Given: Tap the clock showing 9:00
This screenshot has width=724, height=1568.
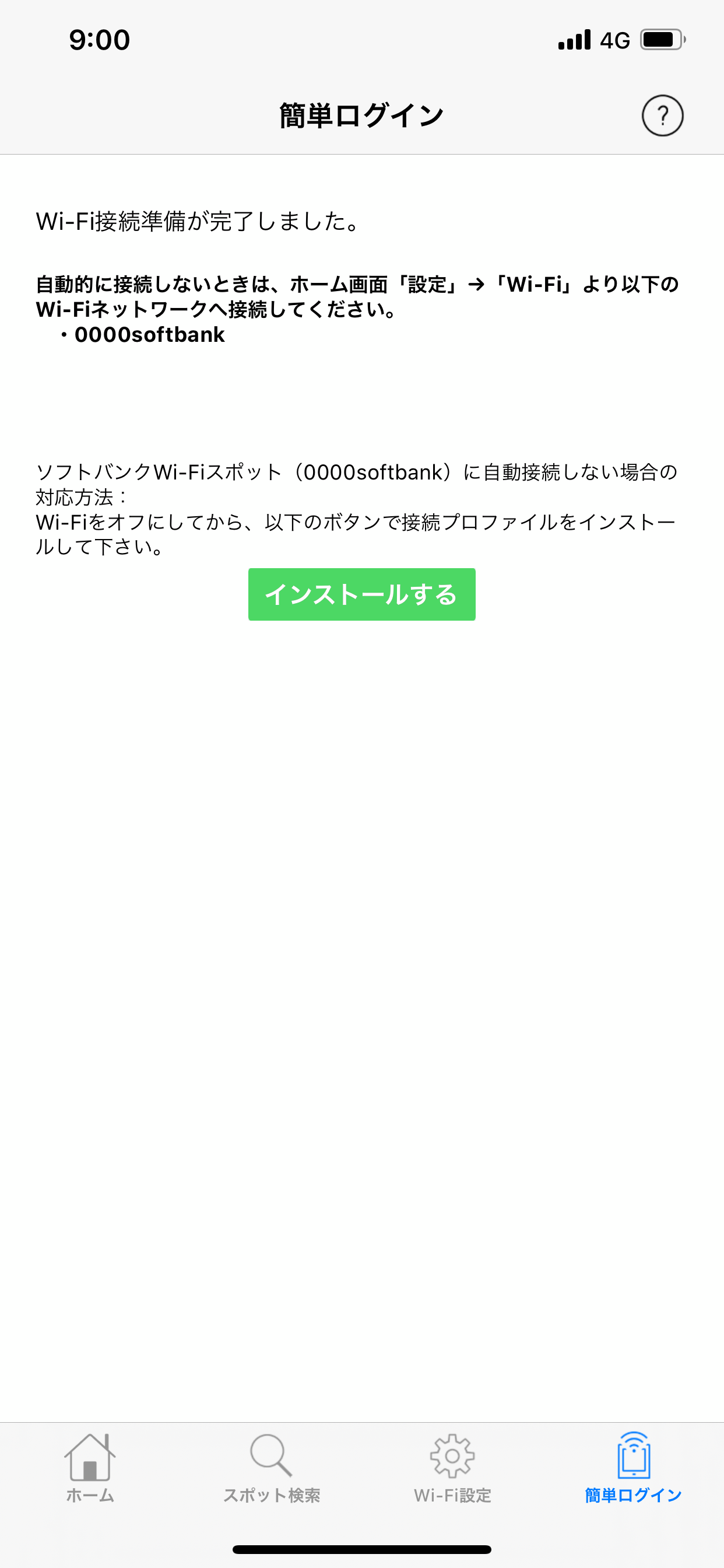Looking at the screenshot, I should click(99, 40).
